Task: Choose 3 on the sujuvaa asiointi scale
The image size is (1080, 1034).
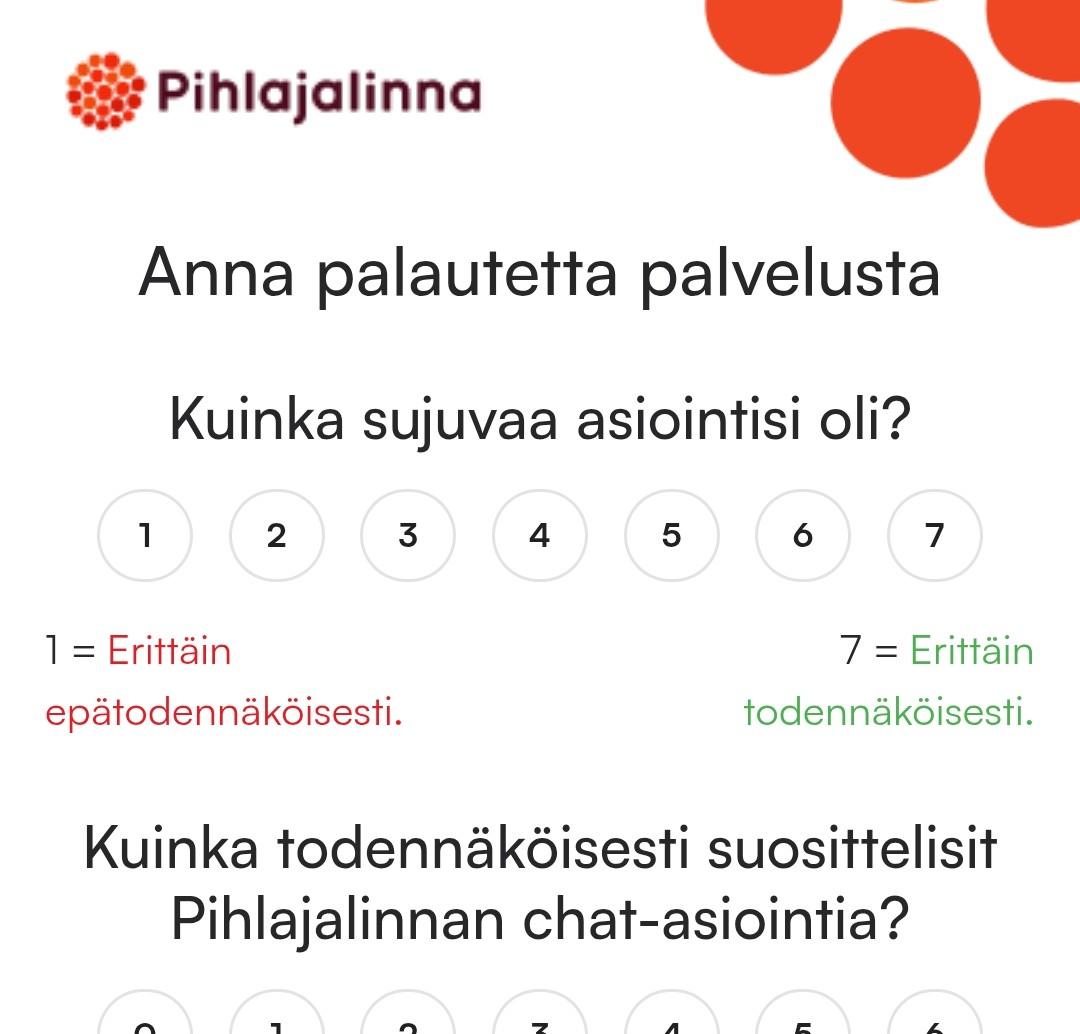Action: [x=408, y=536]
